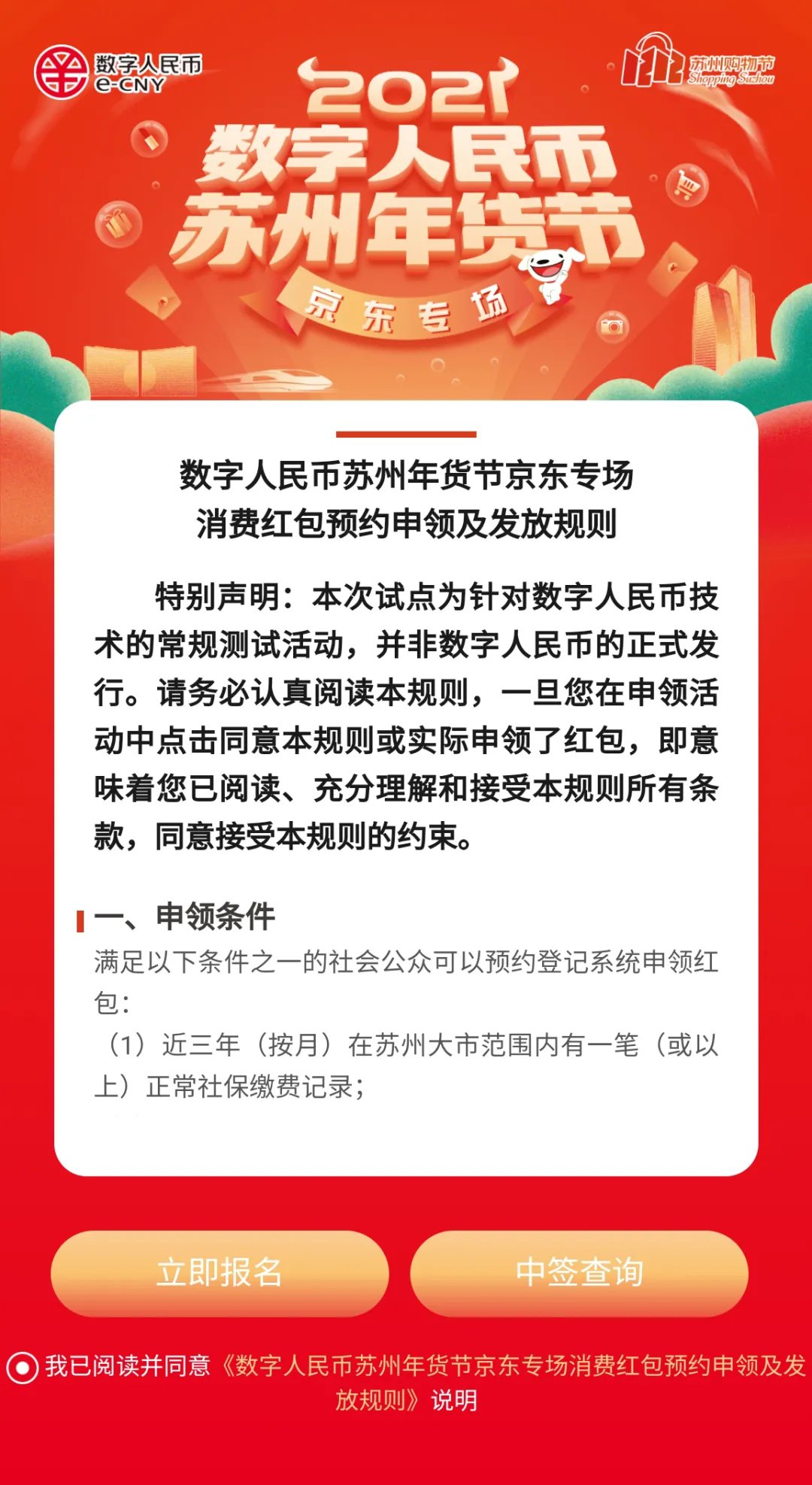The image size is (812, 1485).
Task: Toggle the 我已阅读并同意 agreement radio
Action: click(23, 1367)
